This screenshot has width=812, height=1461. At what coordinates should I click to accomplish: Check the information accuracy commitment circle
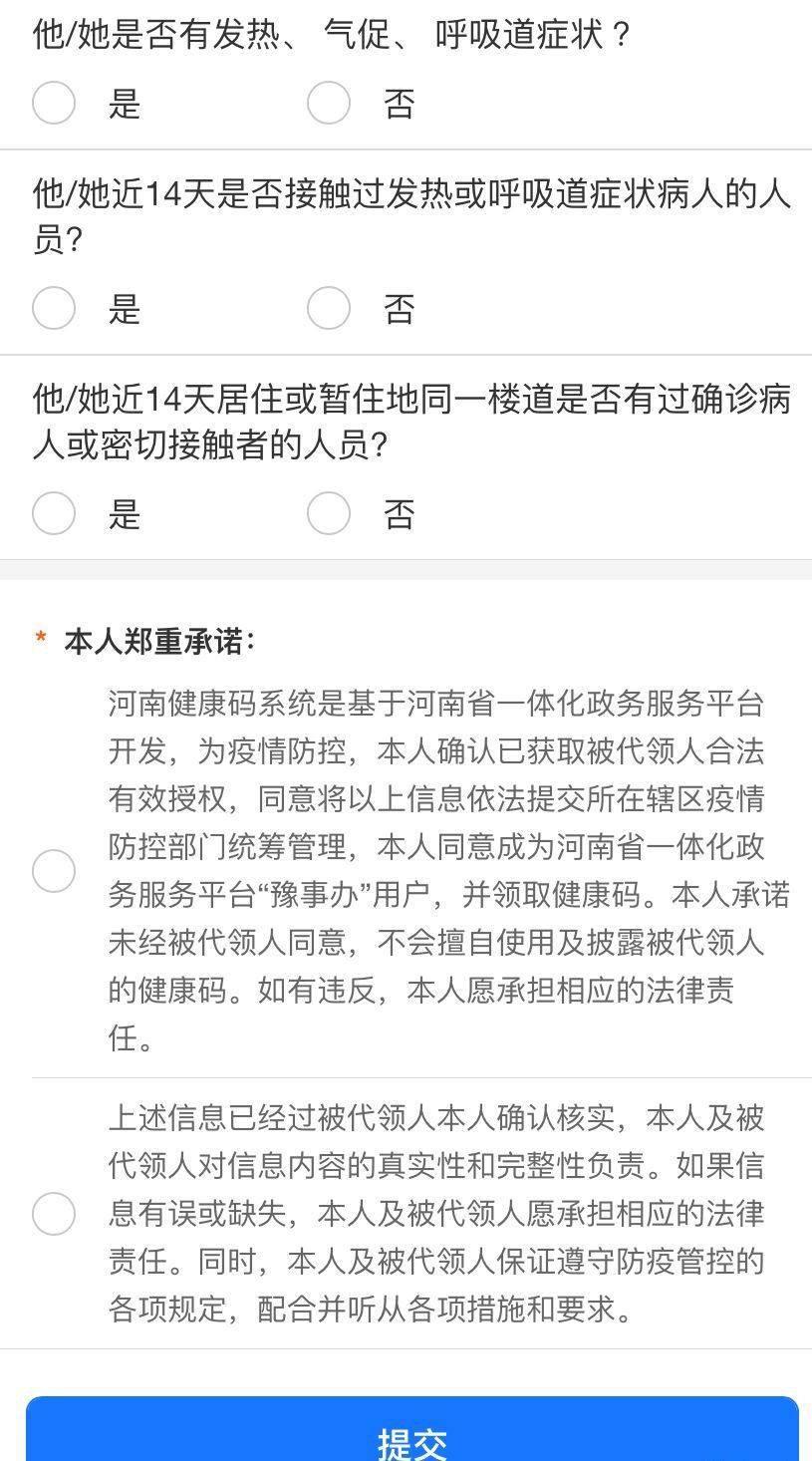click(54, 1214)
